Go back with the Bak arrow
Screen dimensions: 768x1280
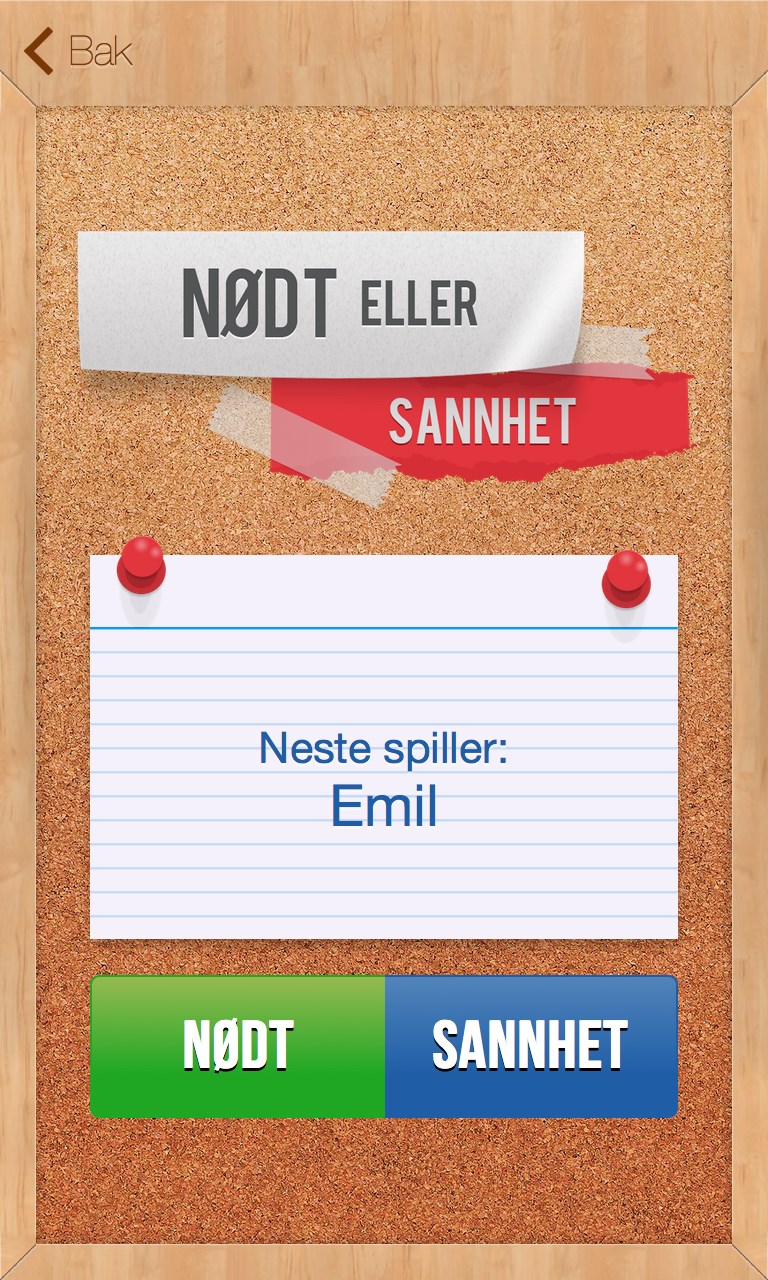pyautogui.click(x=78, y=51)
